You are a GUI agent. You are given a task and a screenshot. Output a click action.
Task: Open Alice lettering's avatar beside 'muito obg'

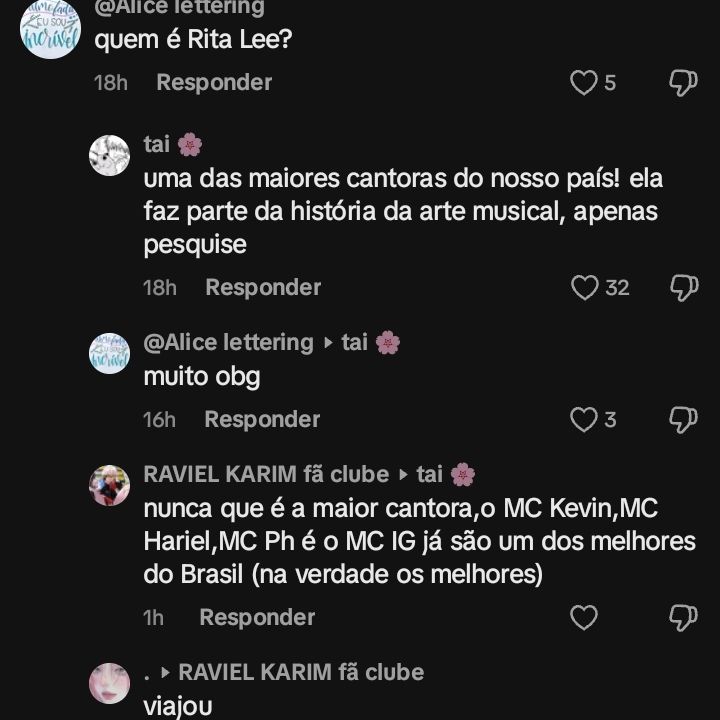[110, 353]
